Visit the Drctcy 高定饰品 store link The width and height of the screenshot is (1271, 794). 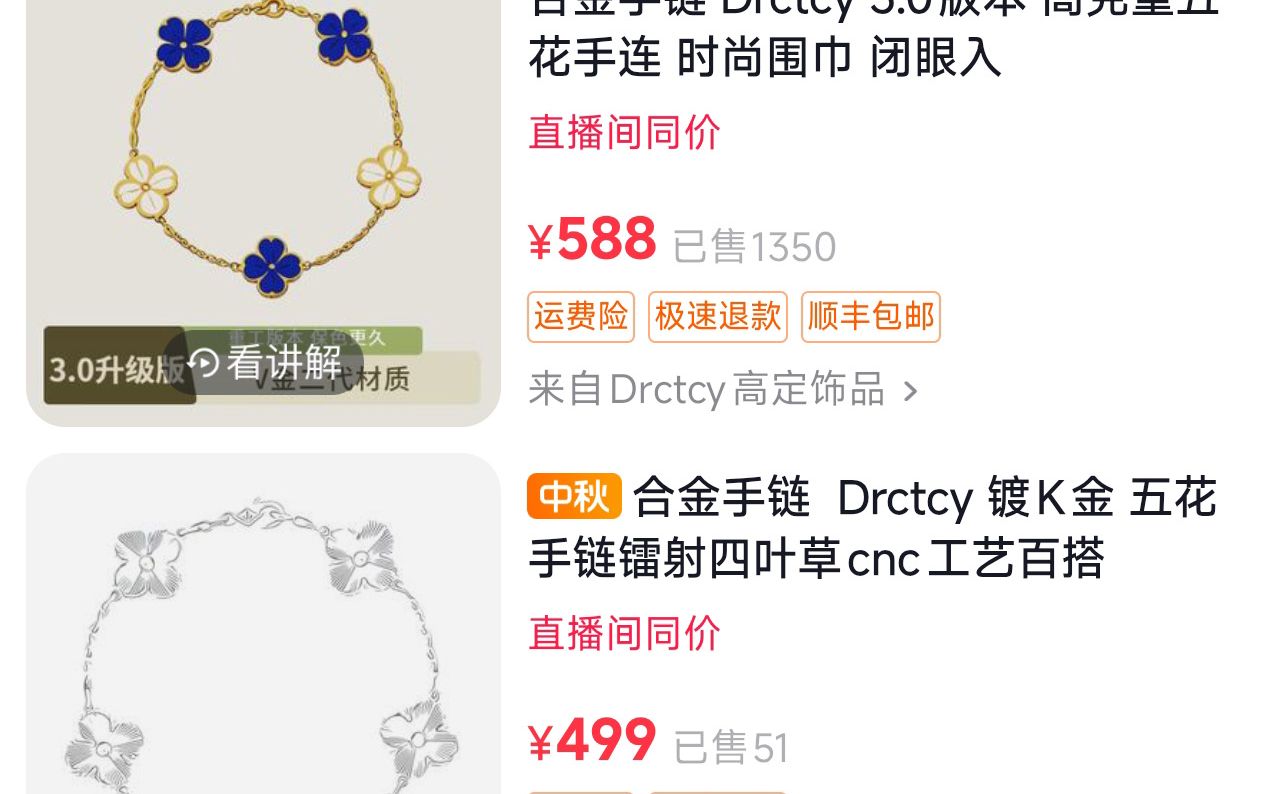coord(722,389)
